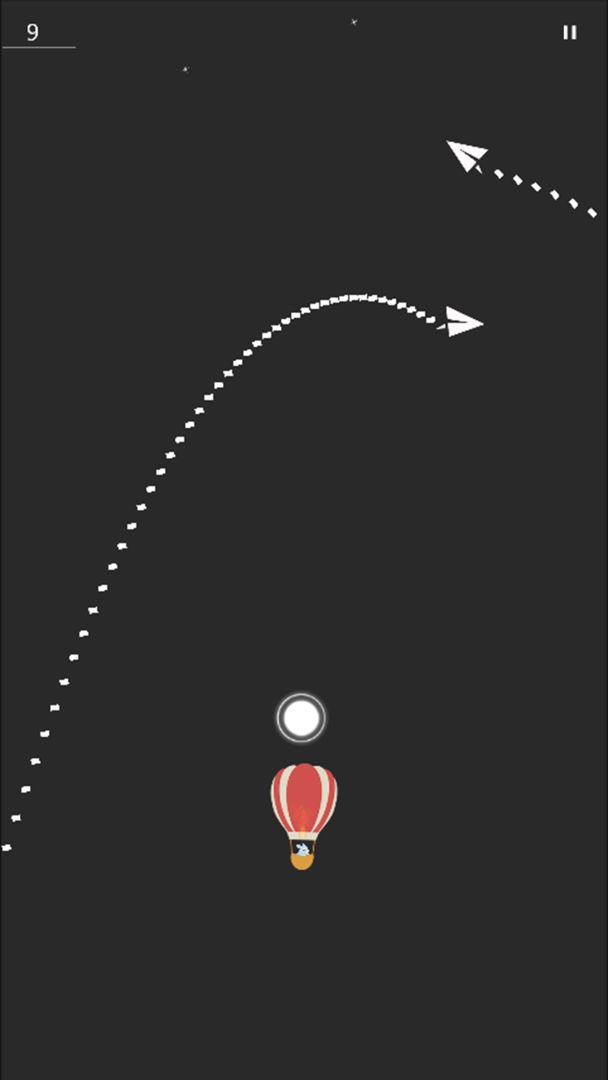Pause the game

click(569, 32)
